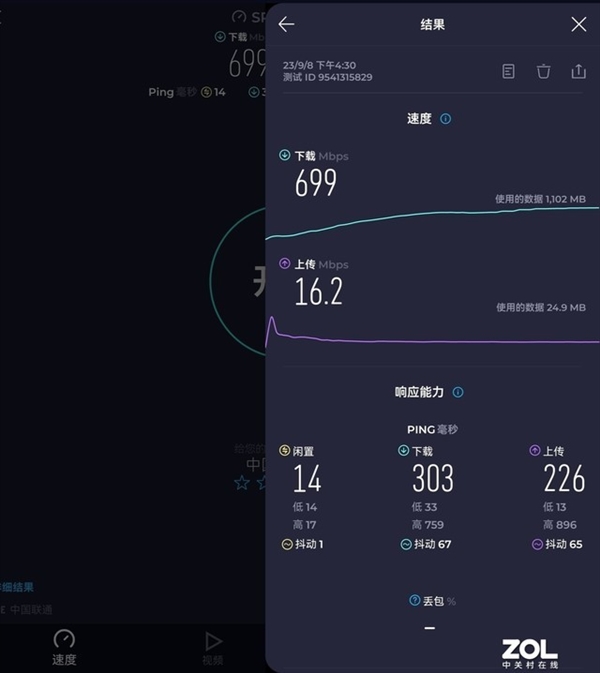Go back from the results panel
This screenshot has height=673, width=600.
(287, 24)
